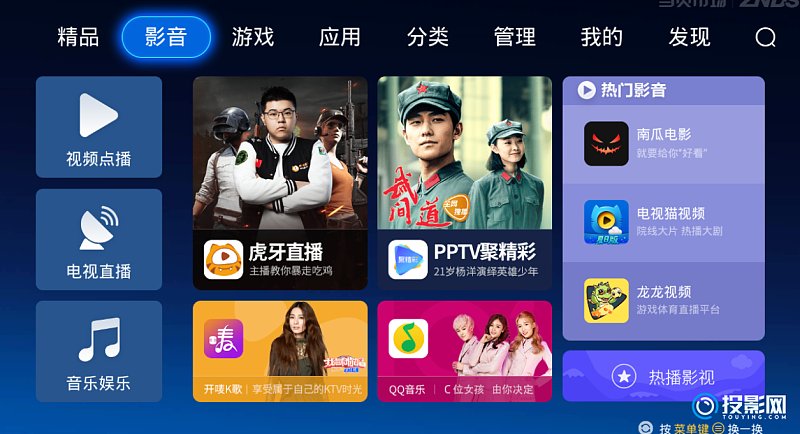The image size is (800, 434).
Task: Select 龙龙视频 in the hot list
Action: tap(663, 300)
